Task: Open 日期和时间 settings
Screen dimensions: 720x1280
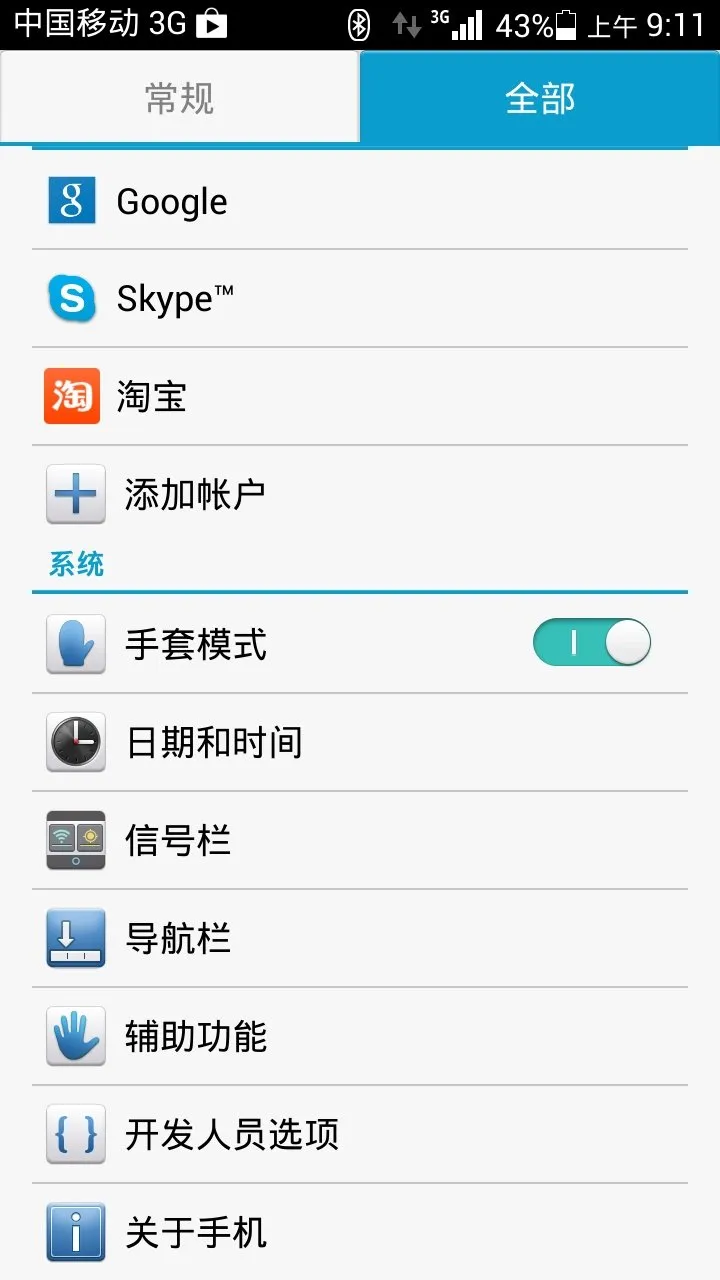Action: [360, 743]
